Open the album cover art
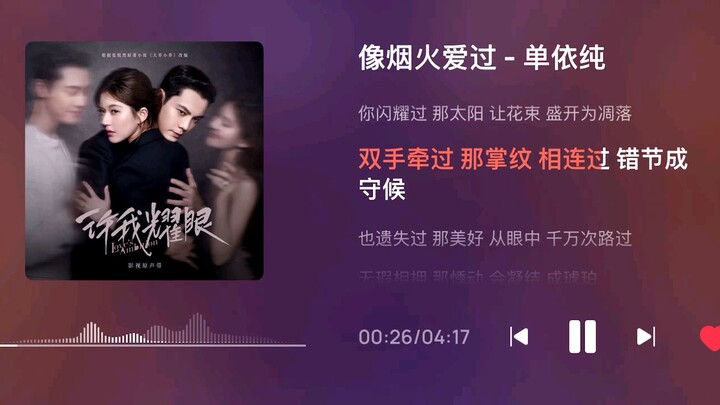 pos(144,160)
